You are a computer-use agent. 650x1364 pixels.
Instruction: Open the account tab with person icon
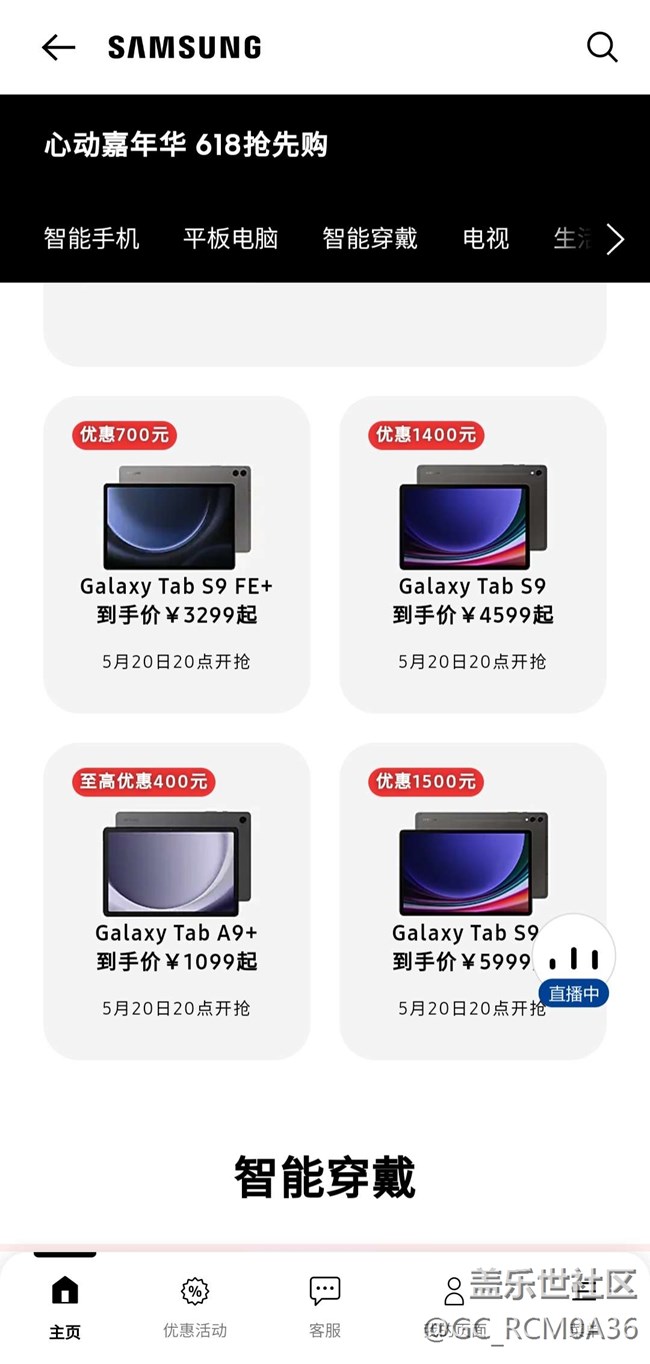pos(455,1306)
